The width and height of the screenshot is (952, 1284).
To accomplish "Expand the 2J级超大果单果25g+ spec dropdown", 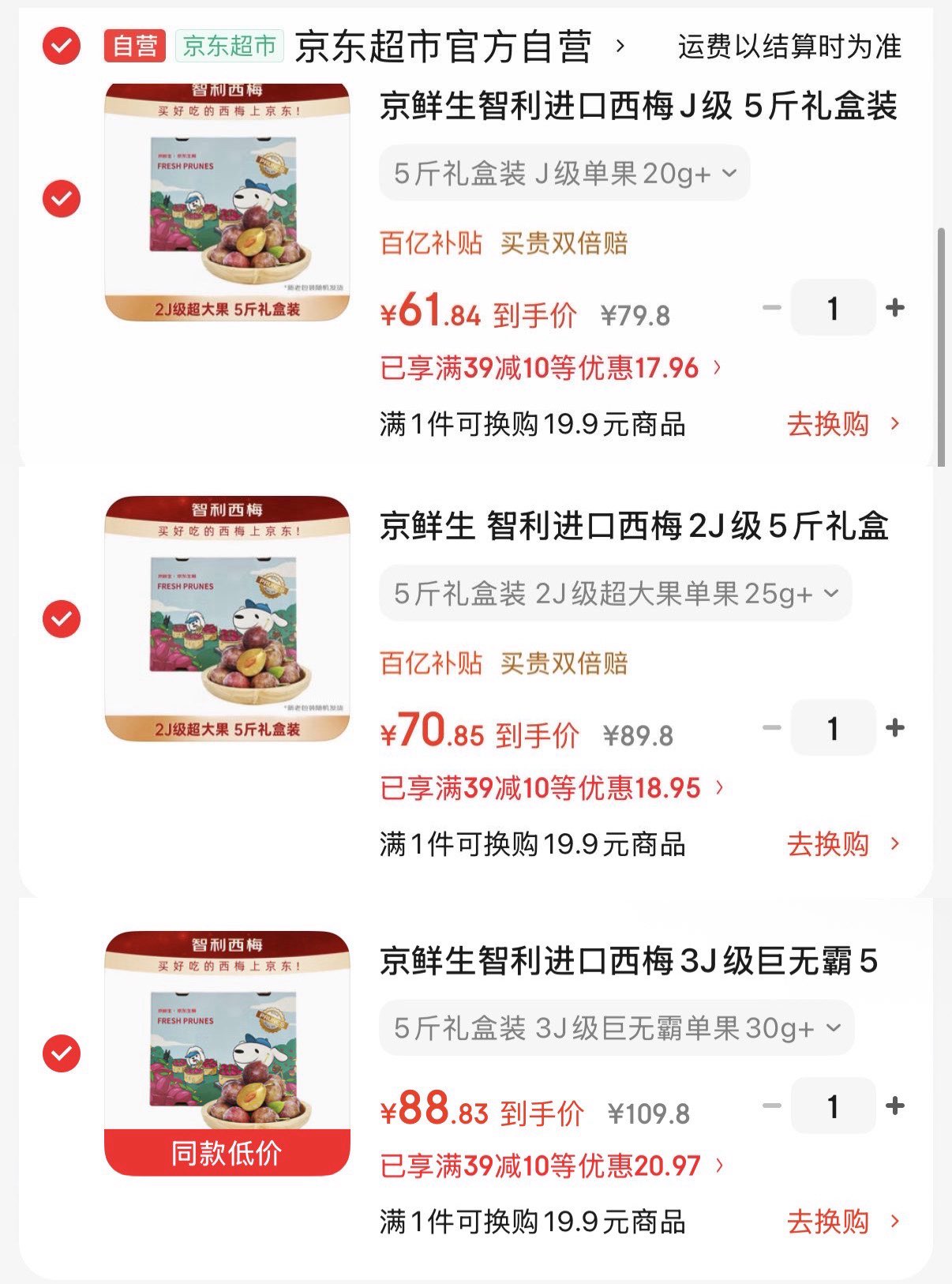I will click(615, 593).
